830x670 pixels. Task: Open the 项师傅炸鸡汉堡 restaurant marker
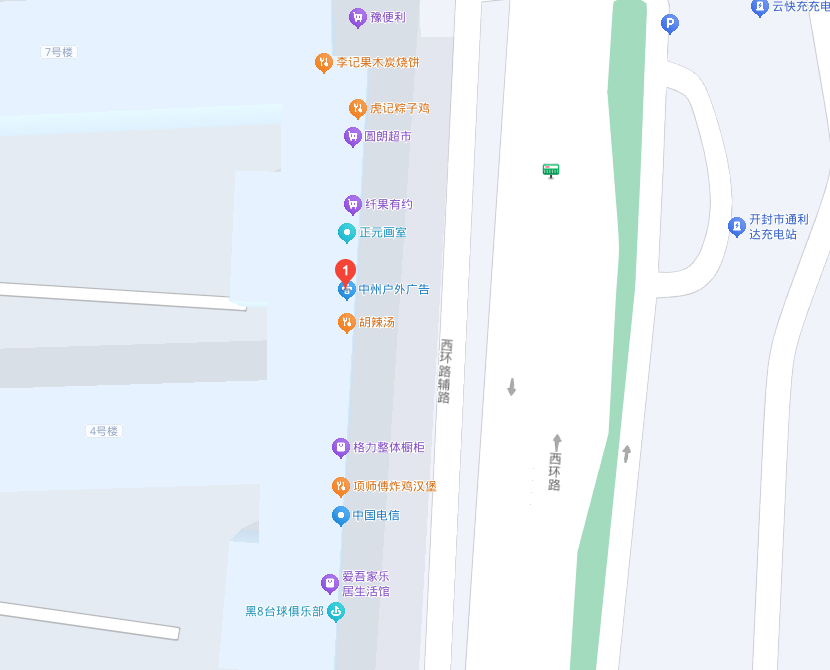tap(340, 487)
